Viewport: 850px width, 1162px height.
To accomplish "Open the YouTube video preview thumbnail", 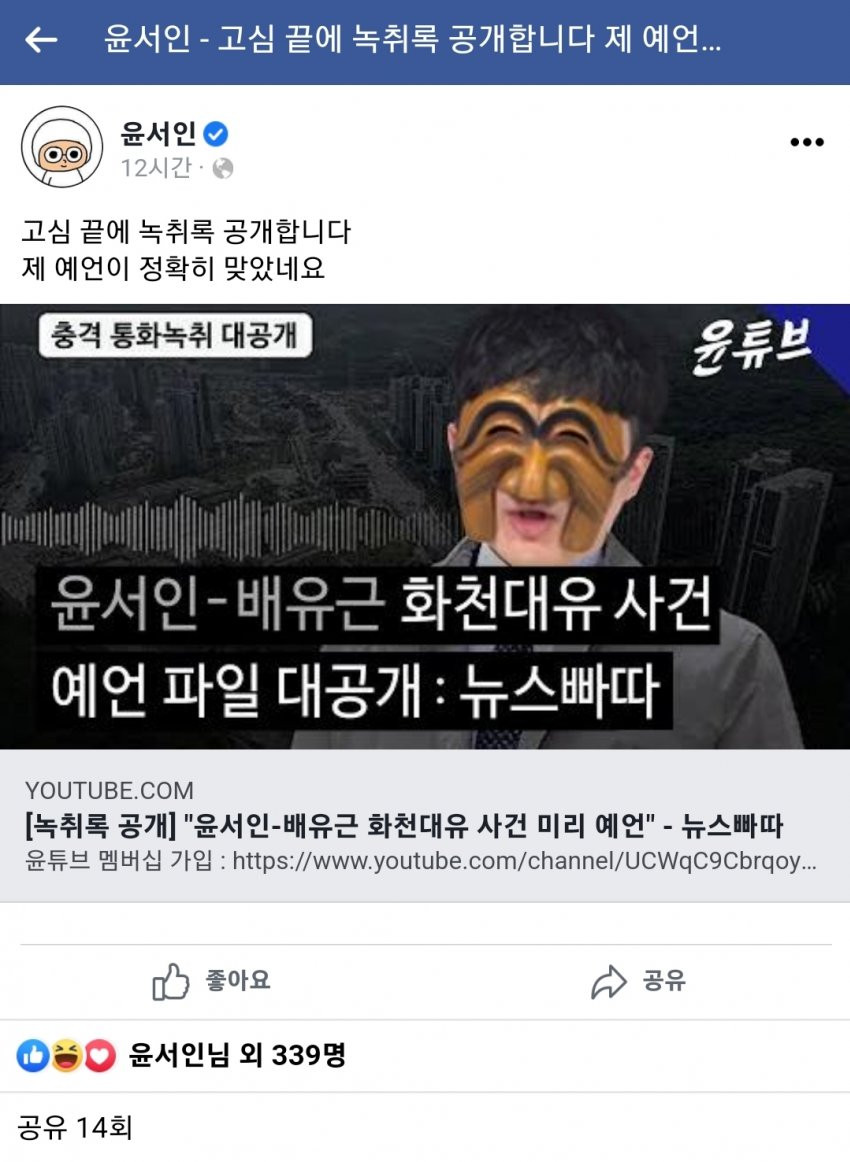I will 425,526.
